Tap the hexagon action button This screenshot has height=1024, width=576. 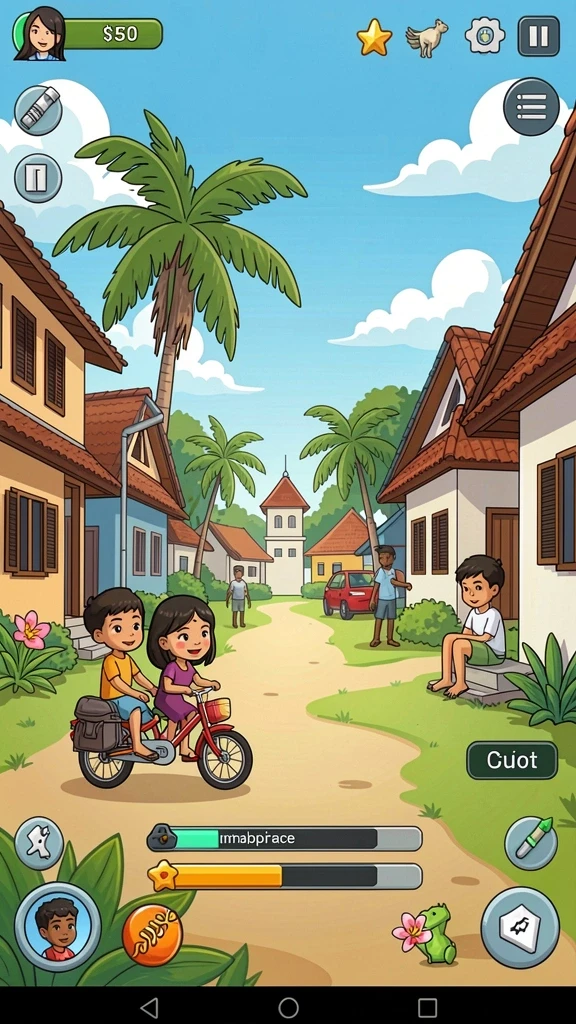point(520,927)
